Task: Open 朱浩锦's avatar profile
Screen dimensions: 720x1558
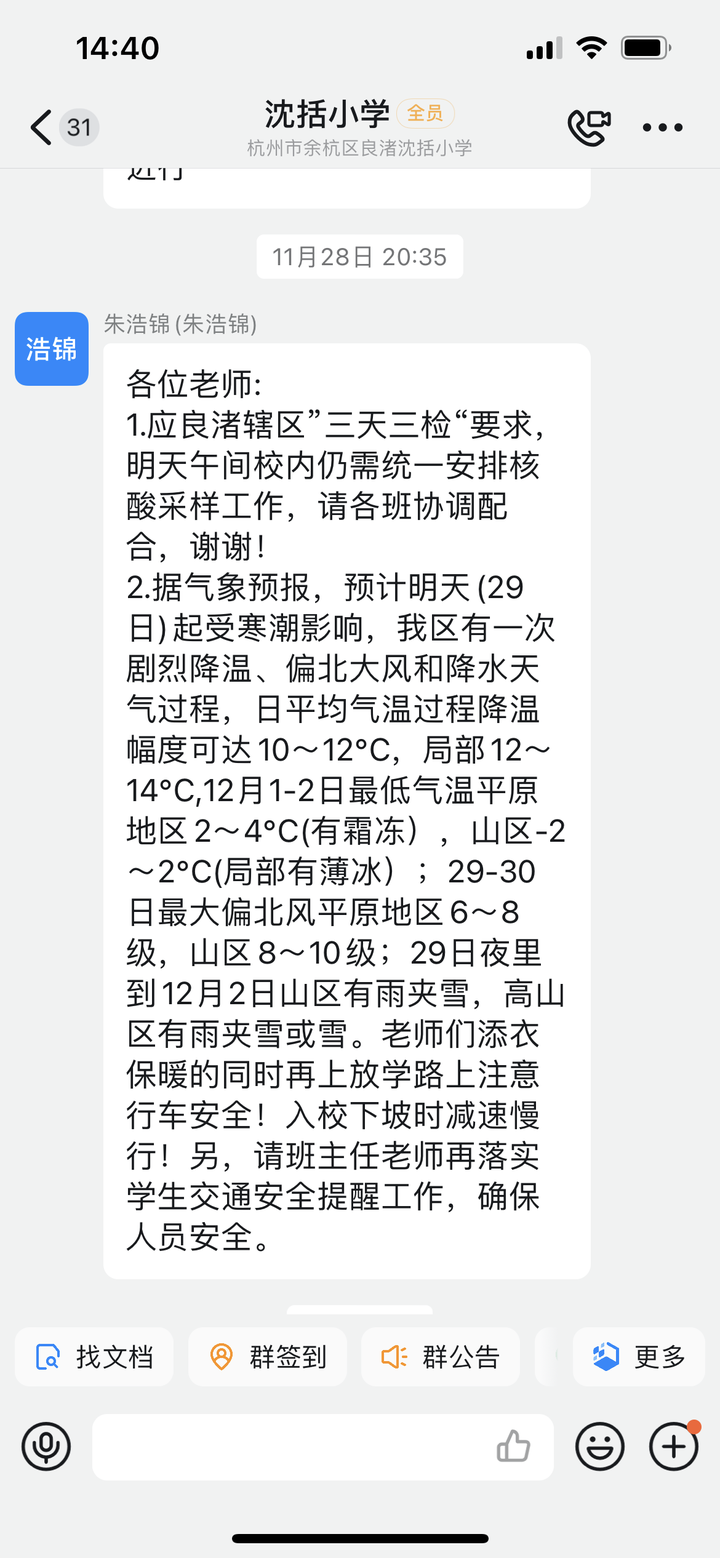Action: pyautogui.click(x=52, y=348)
